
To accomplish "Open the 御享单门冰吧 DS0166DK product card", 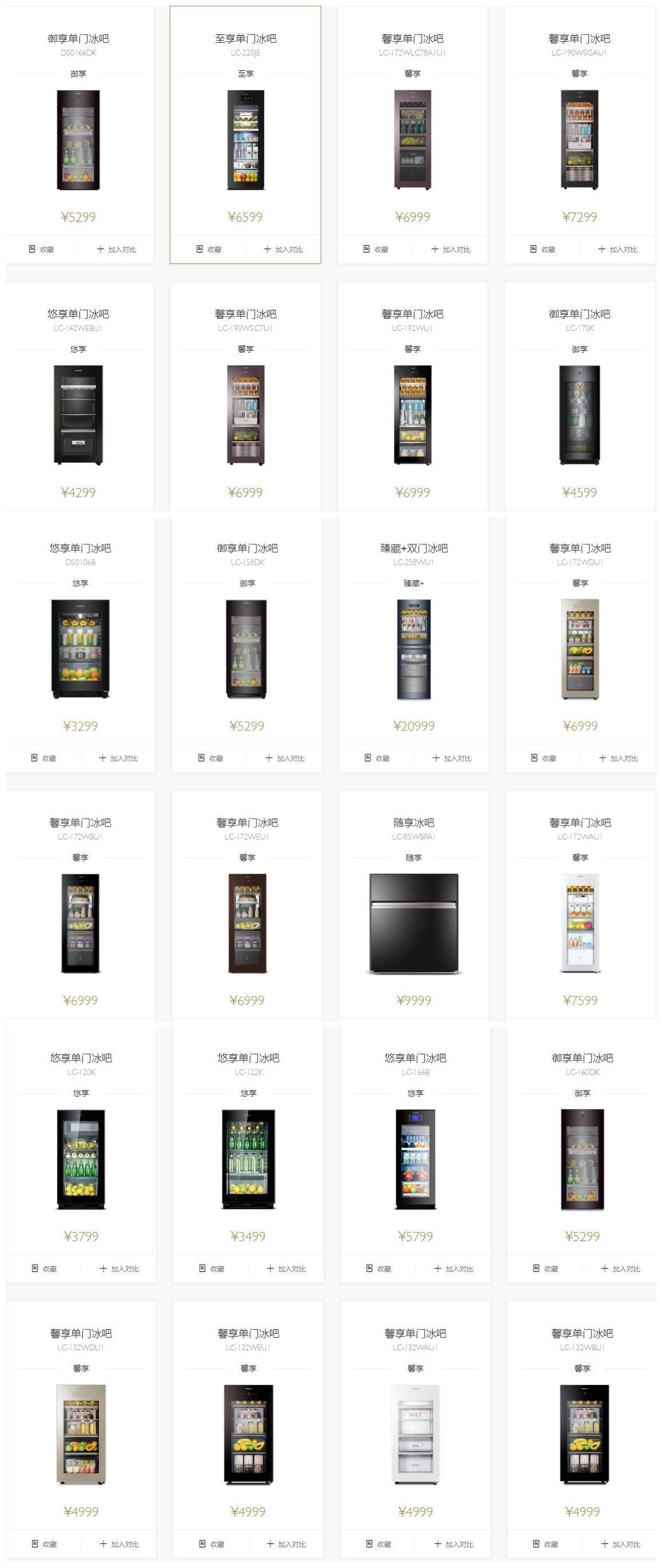I will click(78, 139).
